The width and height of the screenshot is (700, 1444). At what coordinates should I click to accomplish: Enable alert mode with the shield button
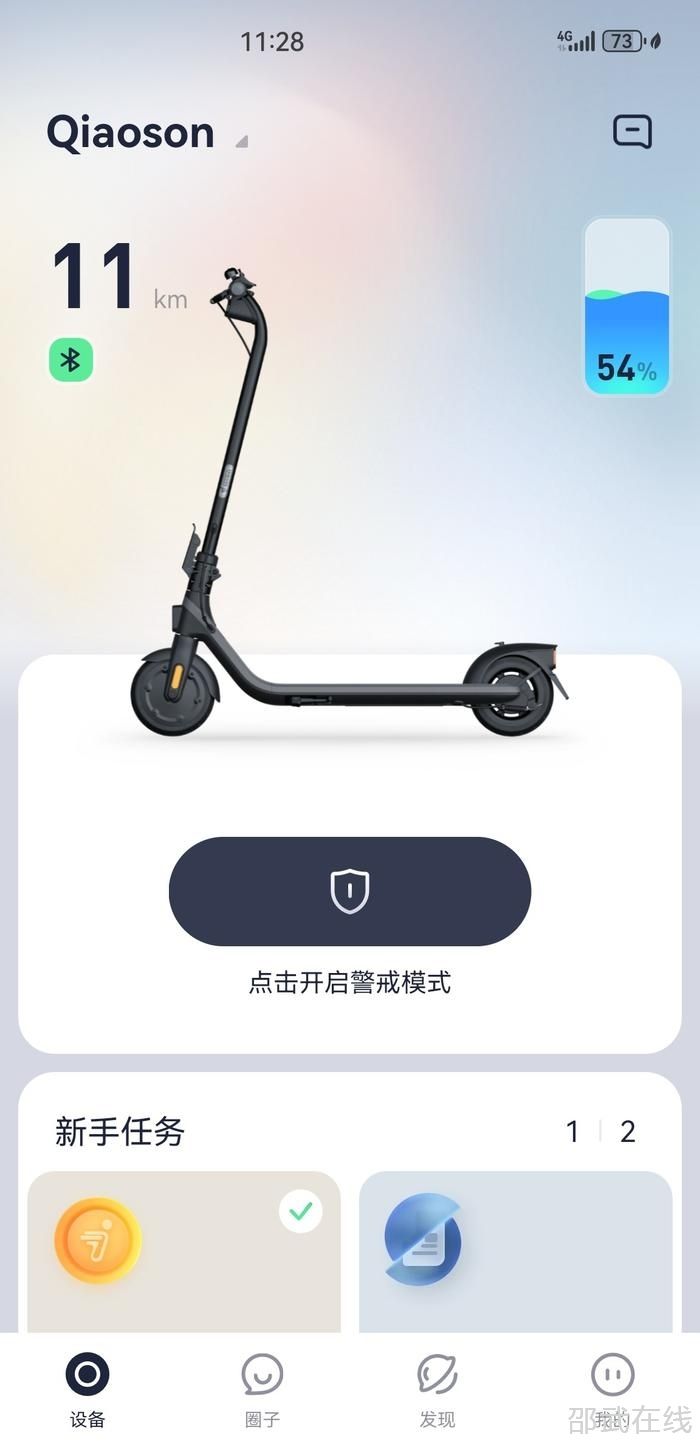(x=350, y=891)
